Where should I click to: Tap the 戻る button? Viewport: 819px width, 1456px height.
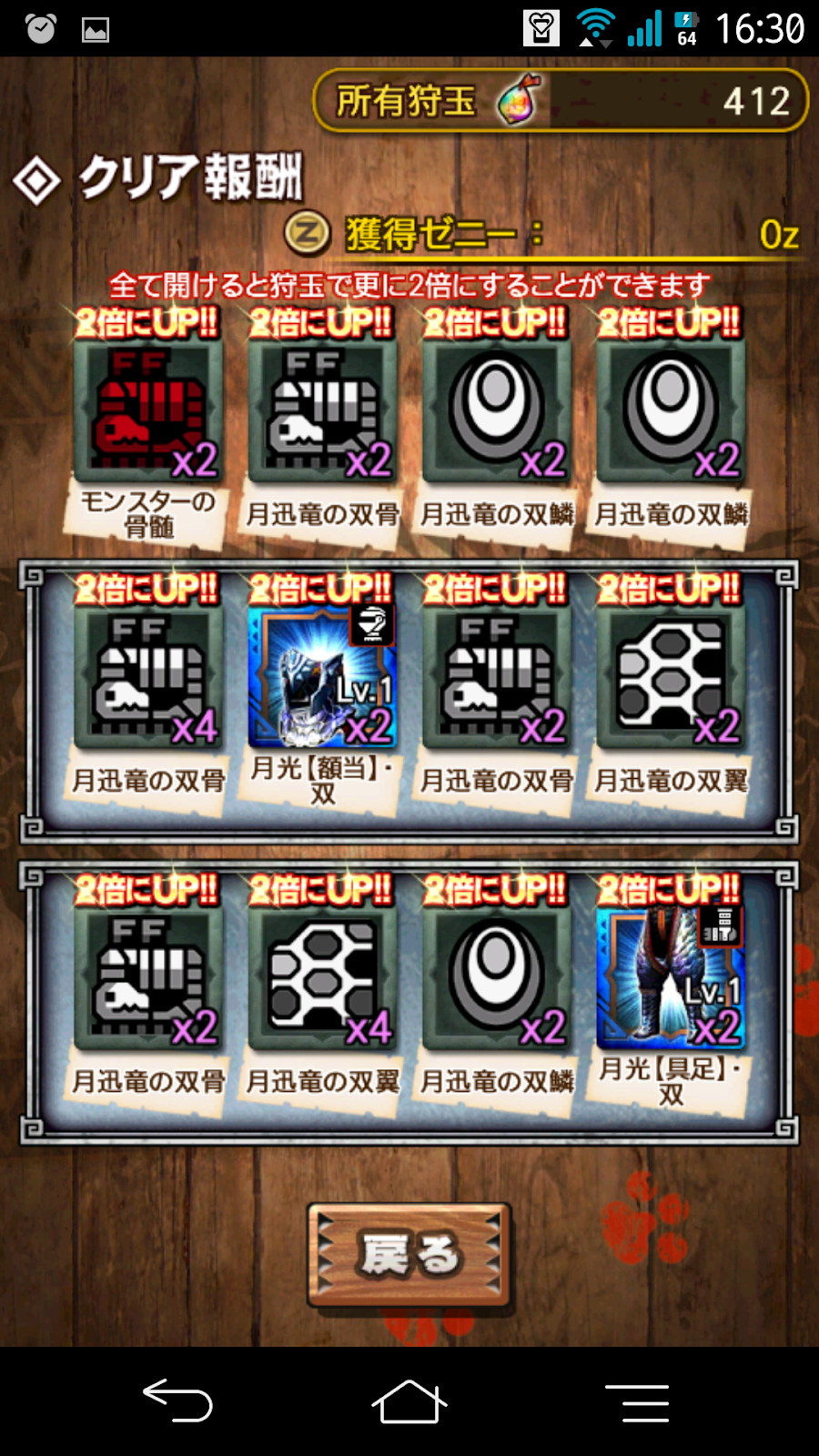[x=409, y=1256]
